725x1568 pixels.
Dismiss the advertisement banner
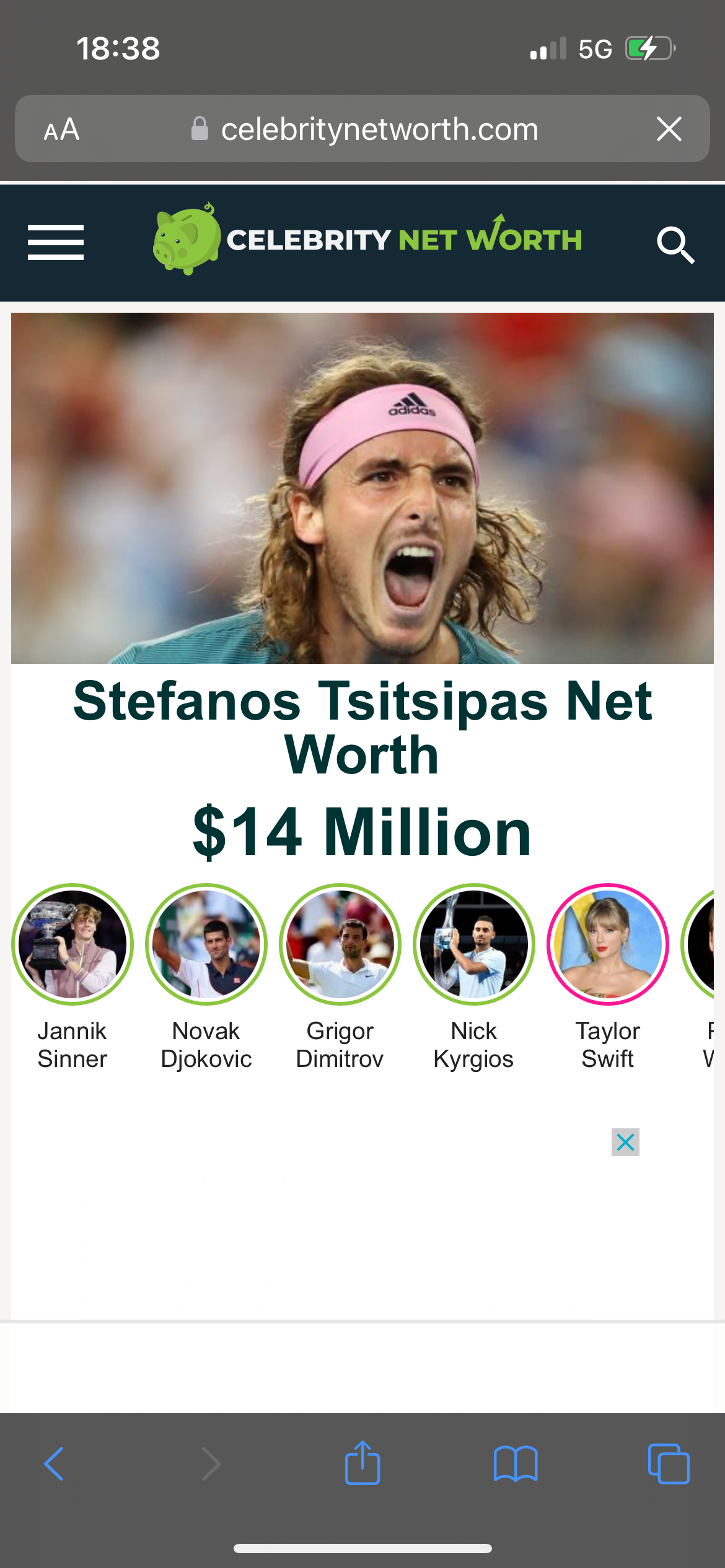[x=625, y=1142]
